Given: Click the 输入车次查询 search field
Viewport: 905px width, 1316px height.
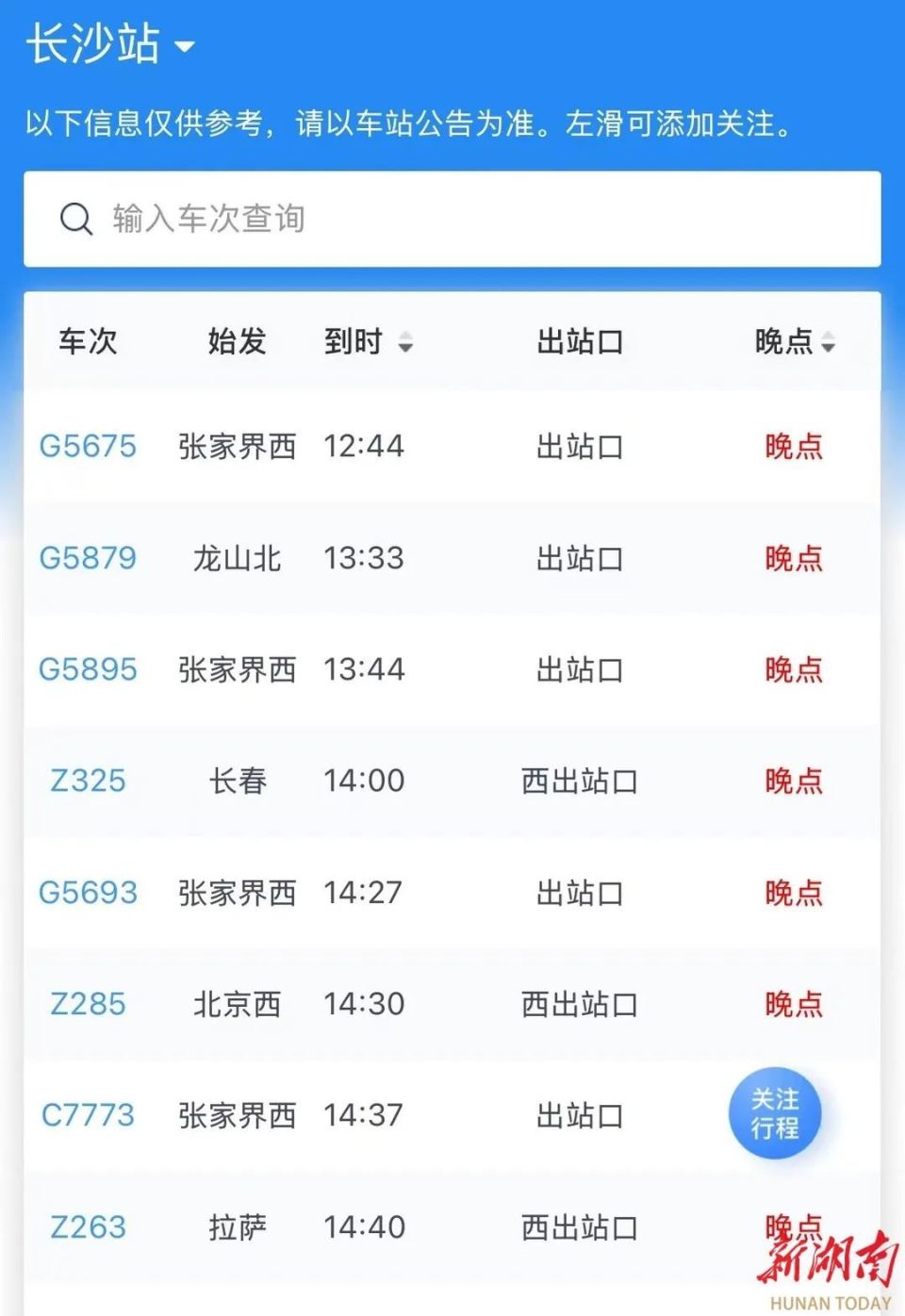Looking at the screenshot, I should pyautogui.click(x=283, y=219).
